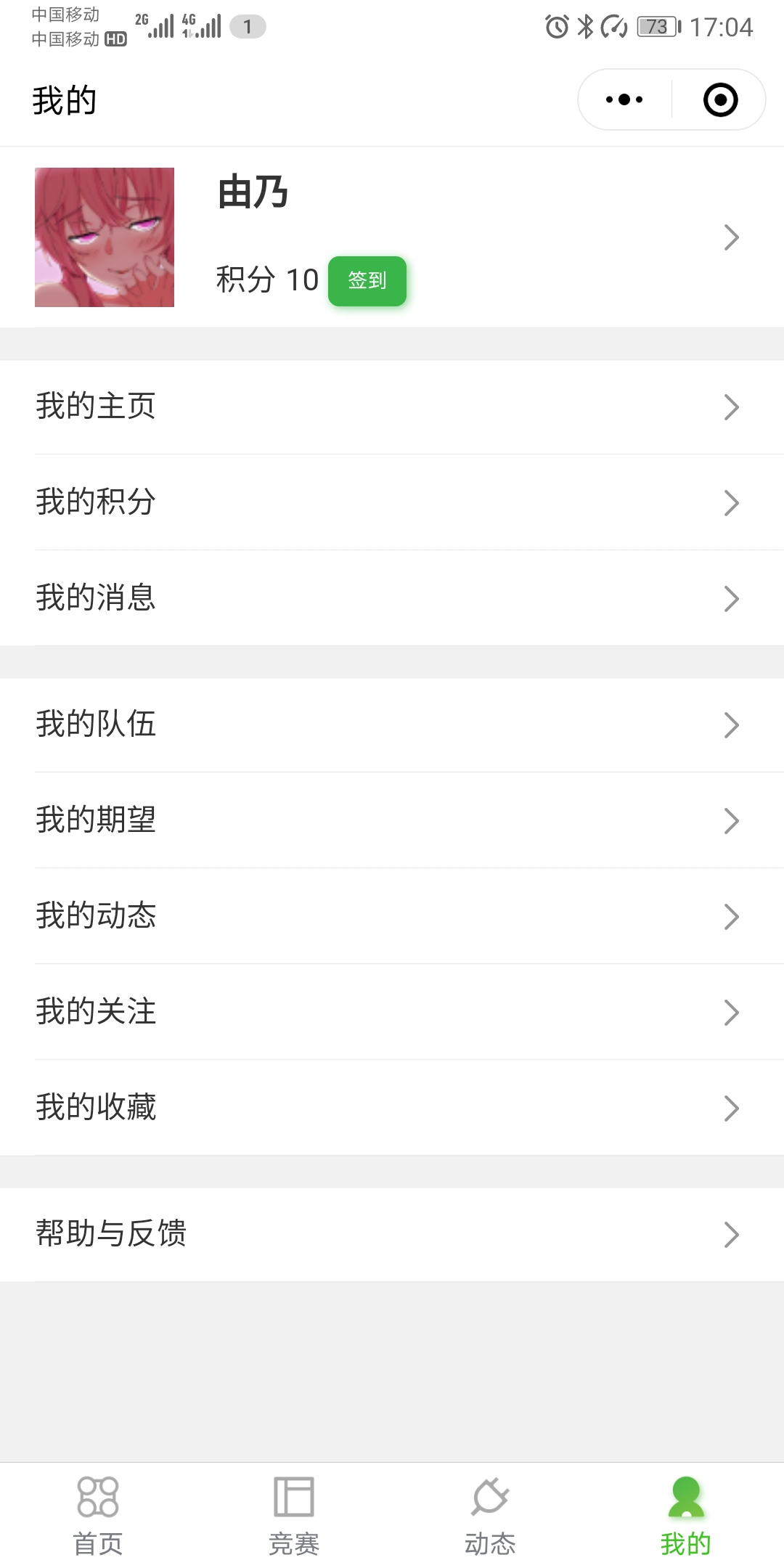Image resolution: width=784 pixels, height=1568 pixels.
Task: Check 我的消息
Action: pos(392,598)
